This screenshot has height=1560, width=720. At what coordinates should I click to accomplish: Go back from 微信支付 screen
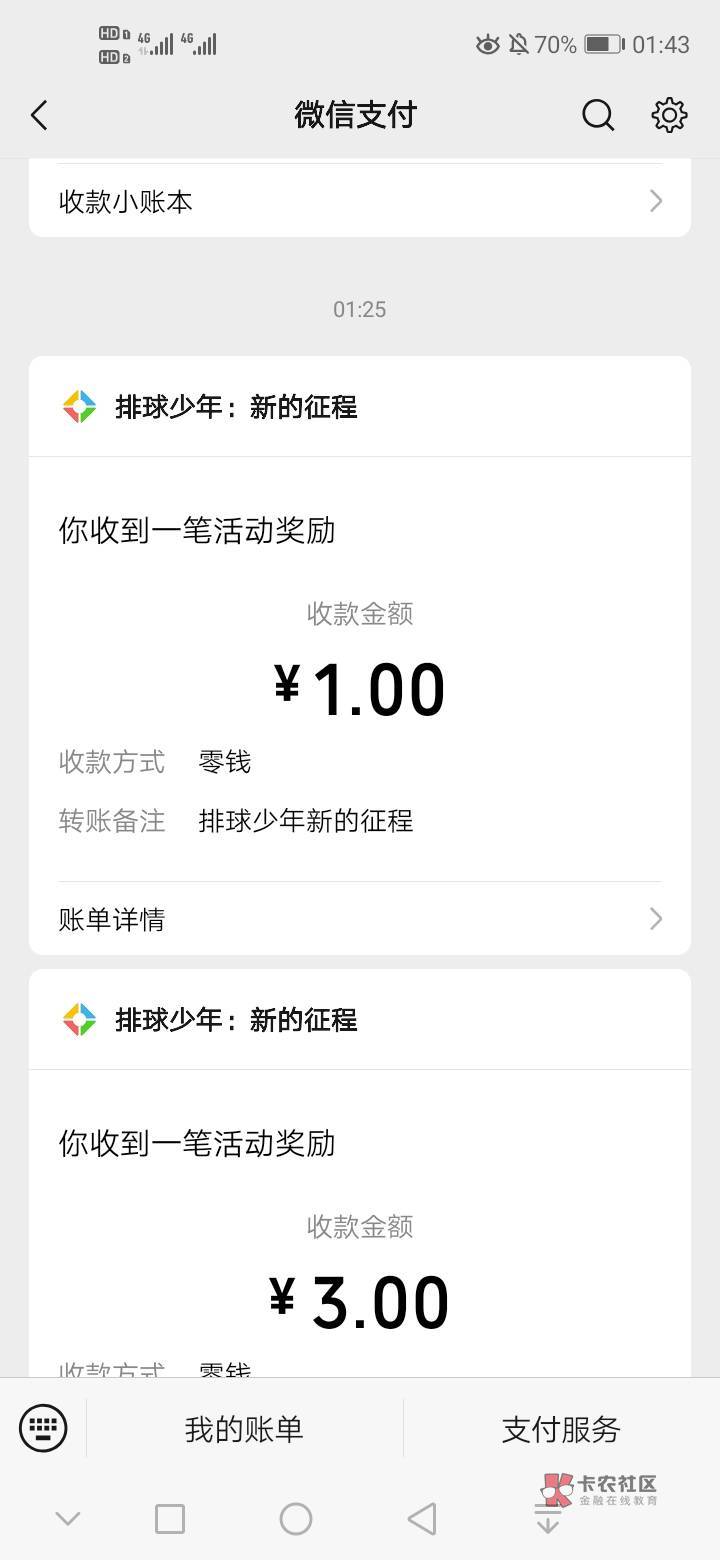(x=40, y=115)
